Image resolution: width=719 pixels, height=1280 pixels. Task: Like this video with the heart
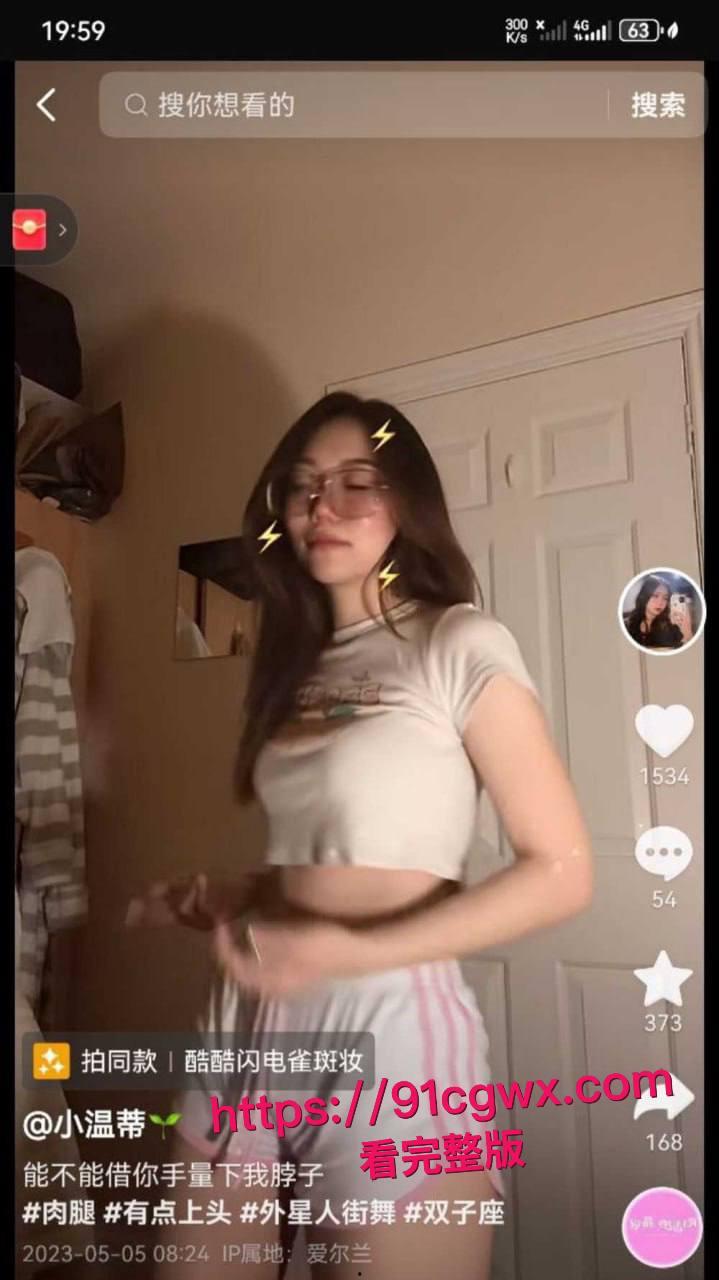pos(664,732)
